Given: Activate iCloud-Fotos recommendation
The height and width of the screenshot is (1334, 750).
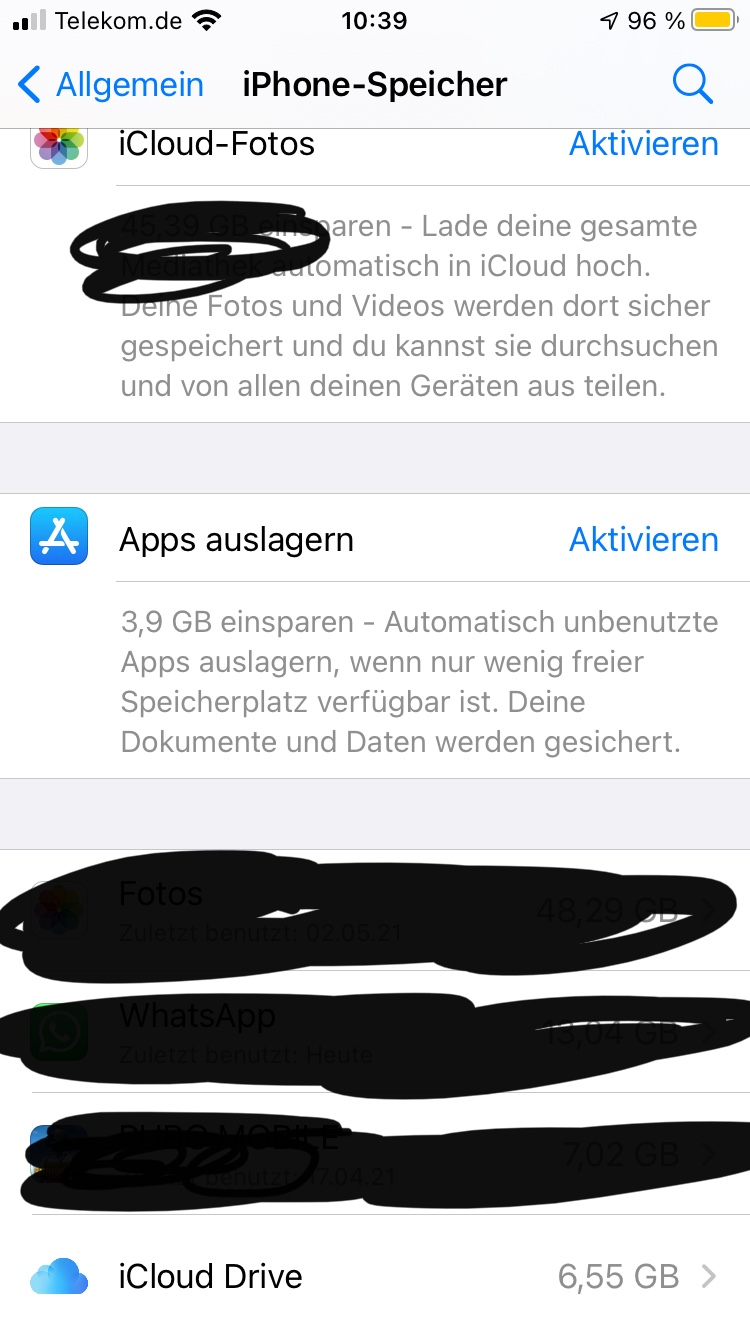Looking at the screenshot, I should pyautogui.click(x=643, y=144).
